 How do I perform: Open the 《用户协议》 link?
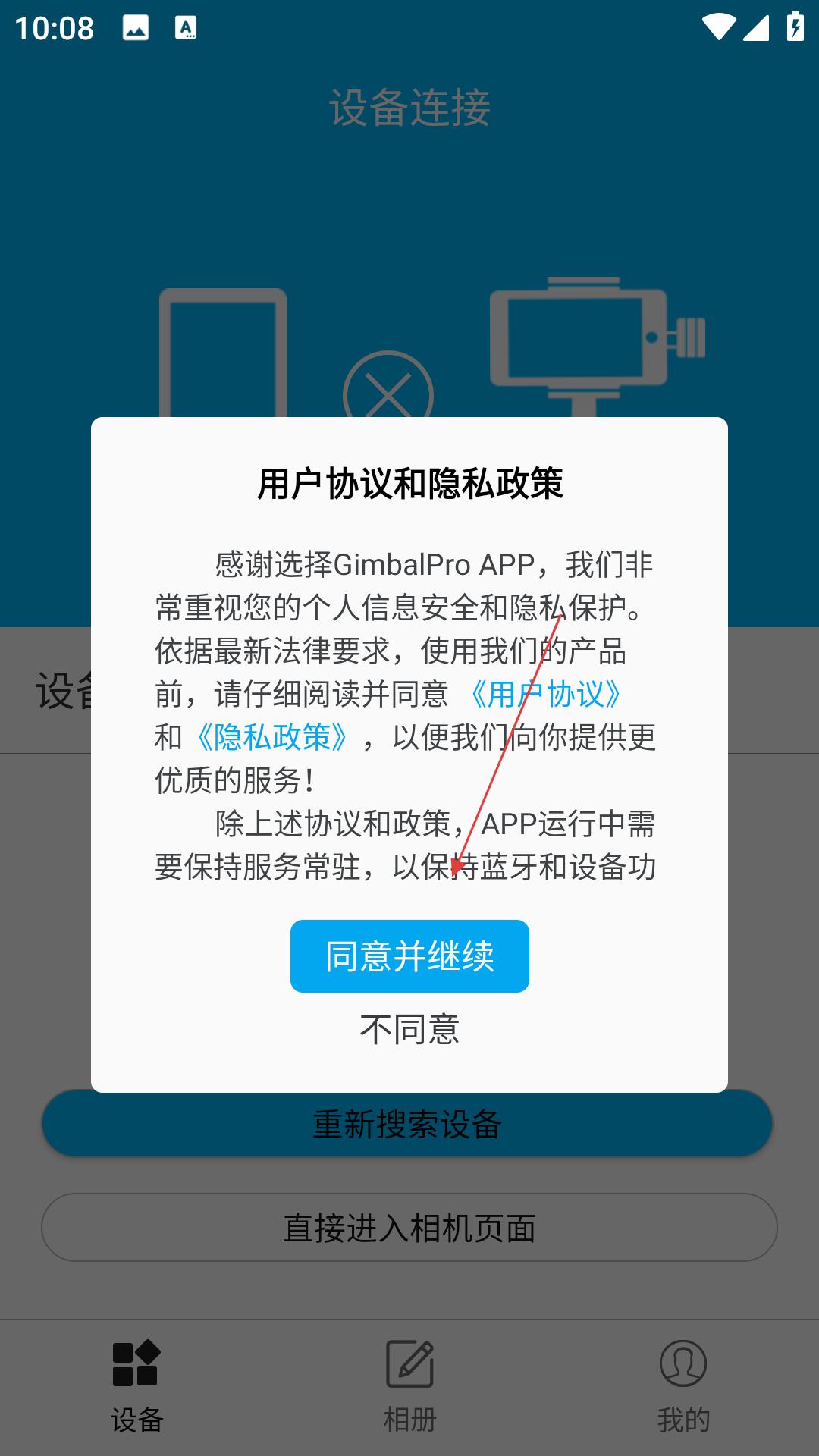(545, 694)
